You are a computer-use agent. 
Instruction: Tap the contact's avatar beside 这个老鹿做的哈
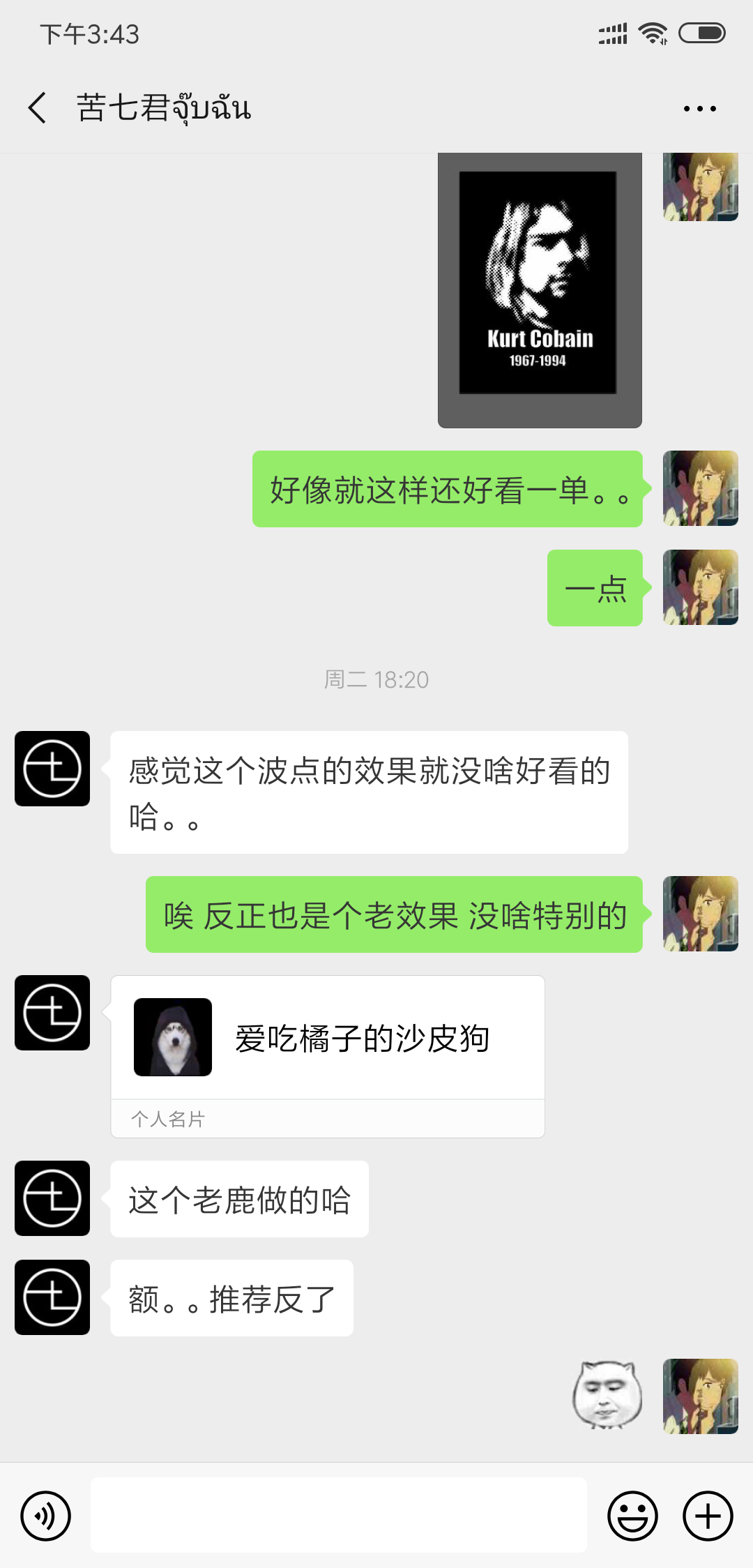click(x=52, y=1198)
